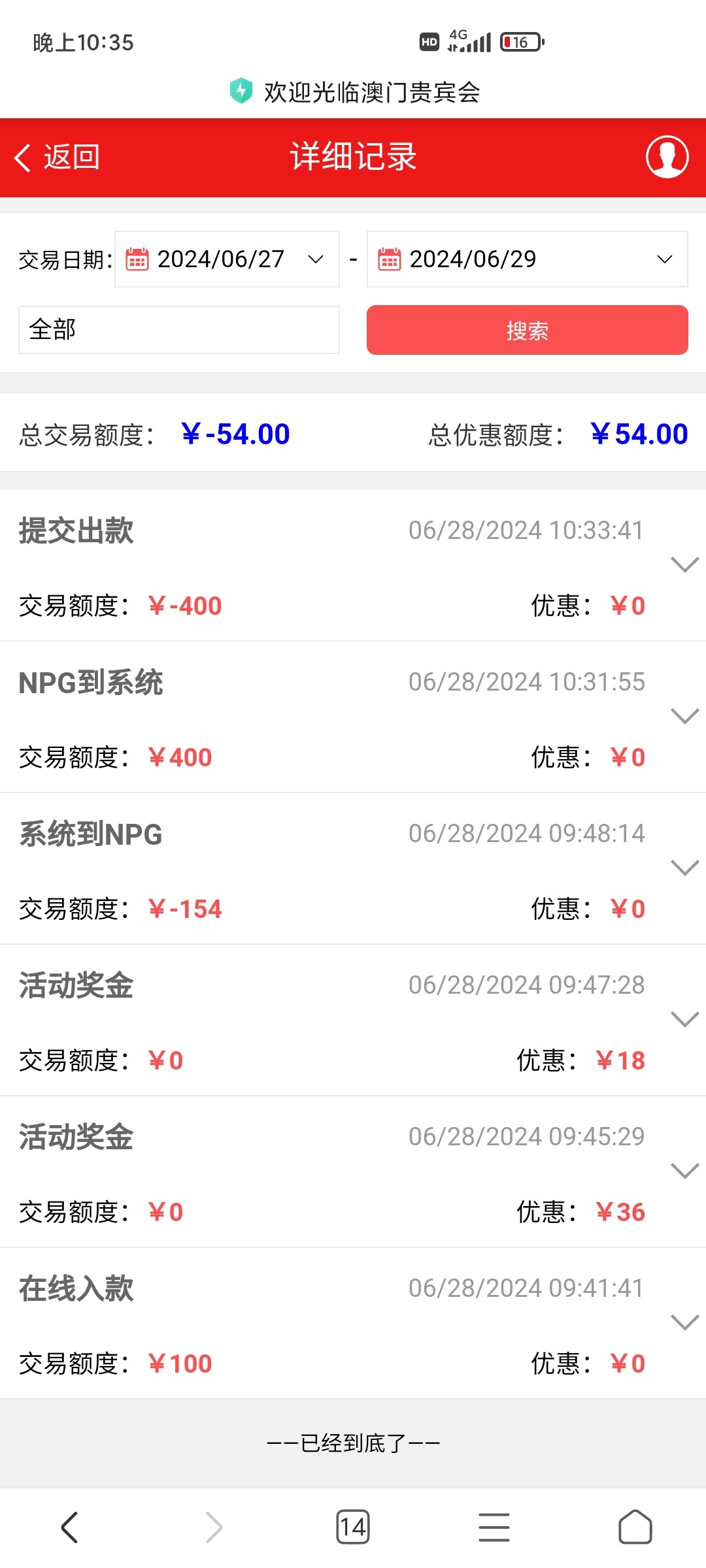Expand the 系统到NPG record details

[x=684, y=868]
